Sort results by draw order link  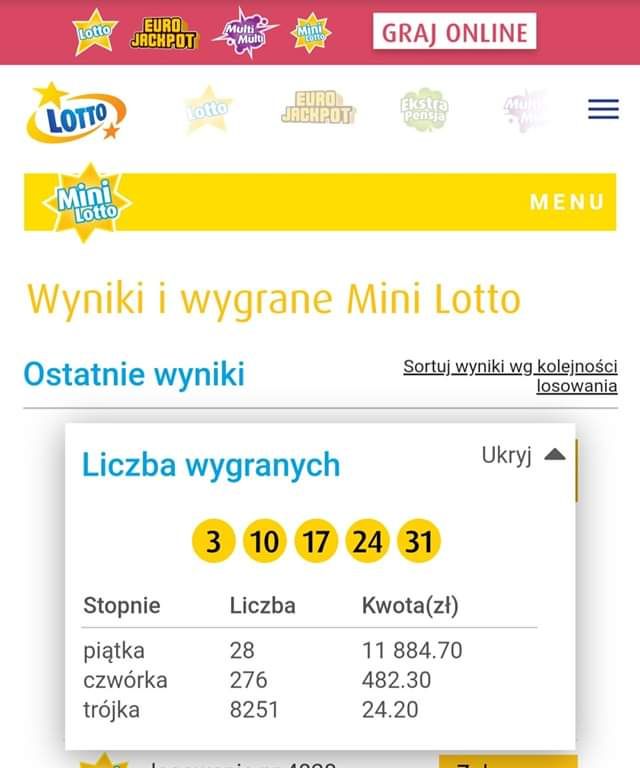coord(510,376)
